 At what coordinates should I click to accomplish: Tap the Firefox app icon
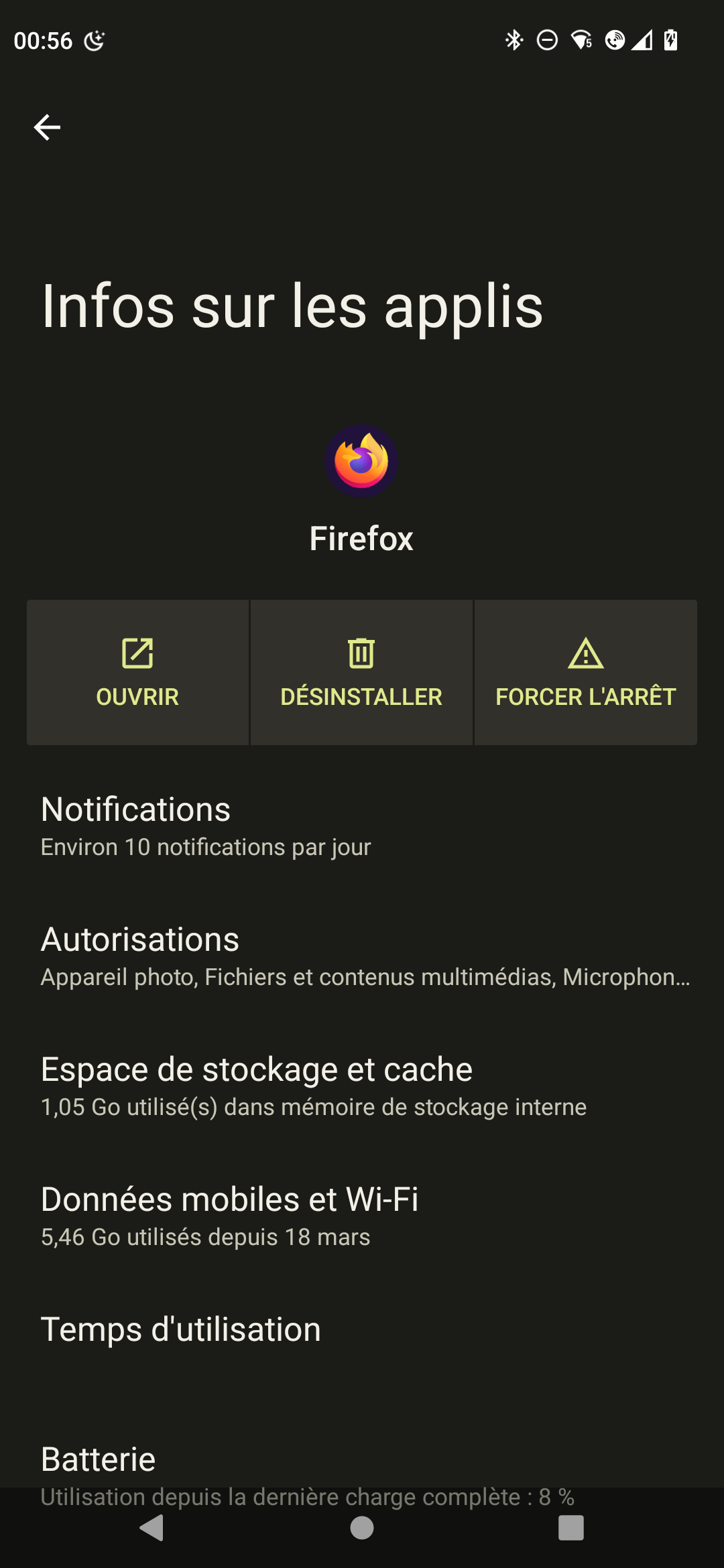[x=361, y=460]
